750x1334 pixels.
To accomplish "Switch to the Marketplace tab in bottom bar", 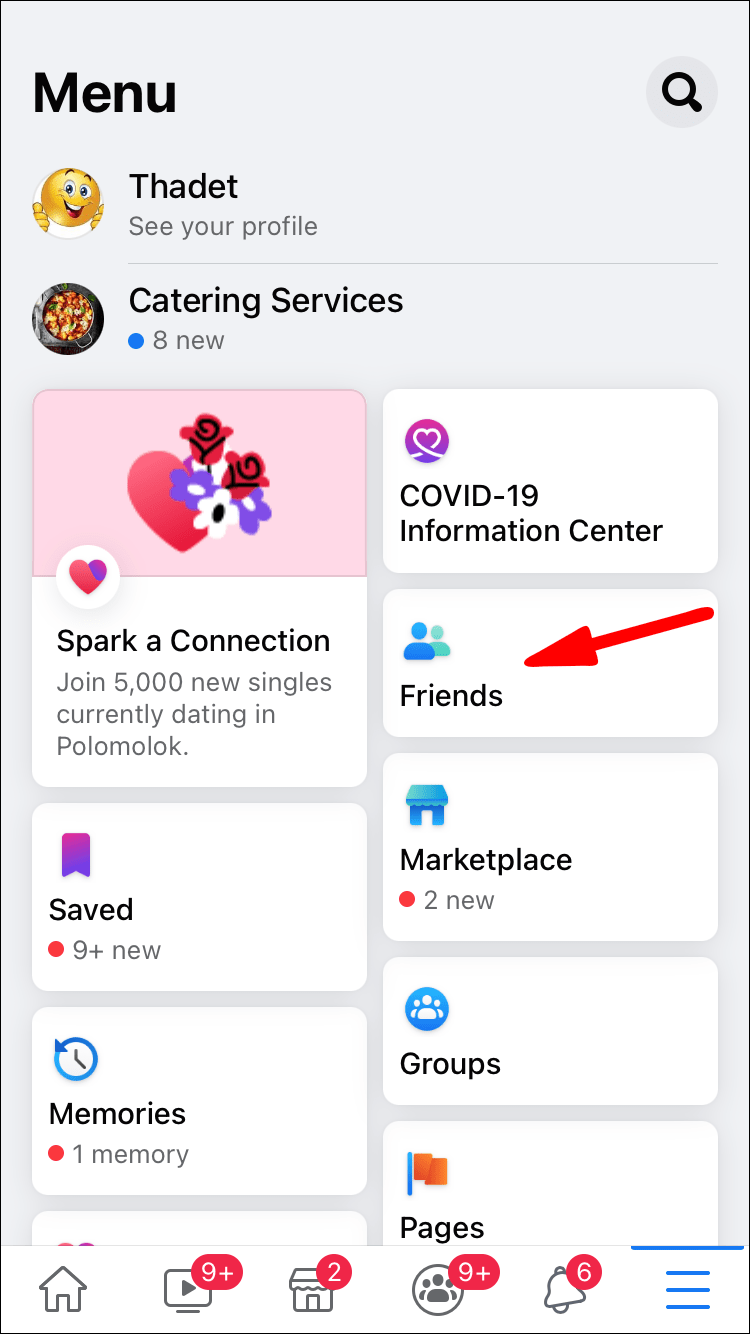I will click(312, 1290).
